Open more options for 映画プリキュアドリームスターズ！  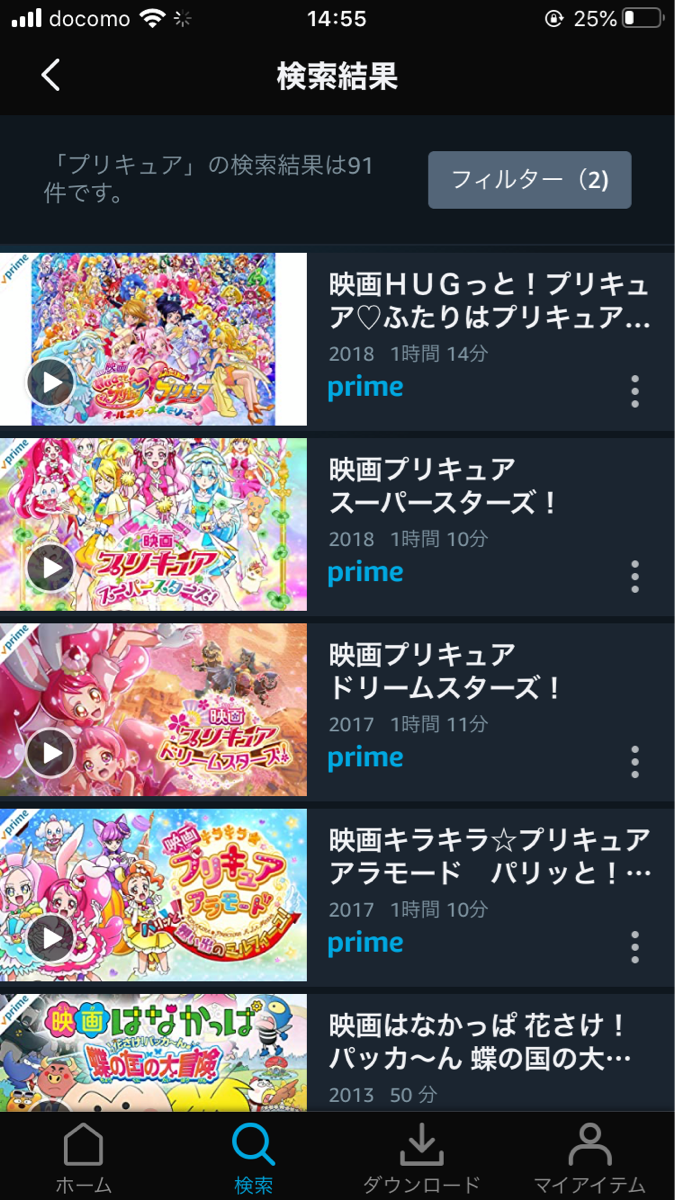tap(635, 761)
